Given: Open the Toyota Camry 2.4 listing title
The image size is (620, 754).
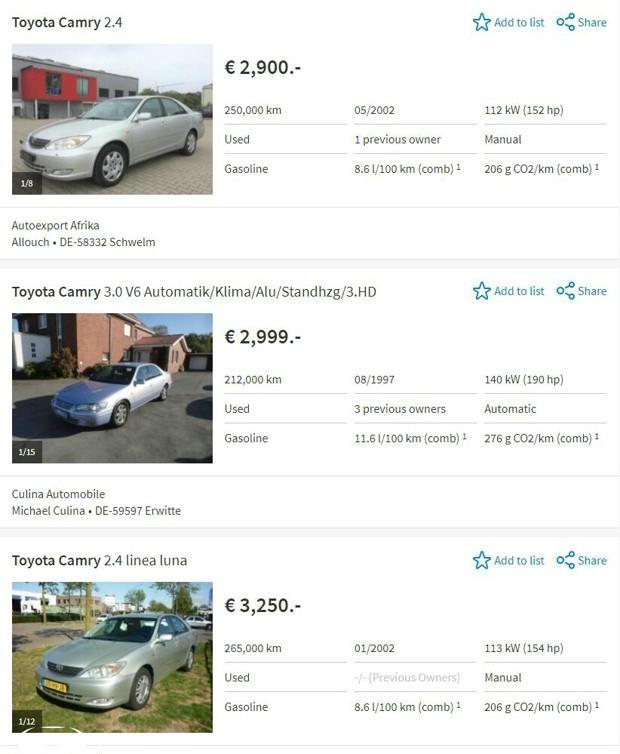Looking at the screenshot, I should [x=67, y=22].
